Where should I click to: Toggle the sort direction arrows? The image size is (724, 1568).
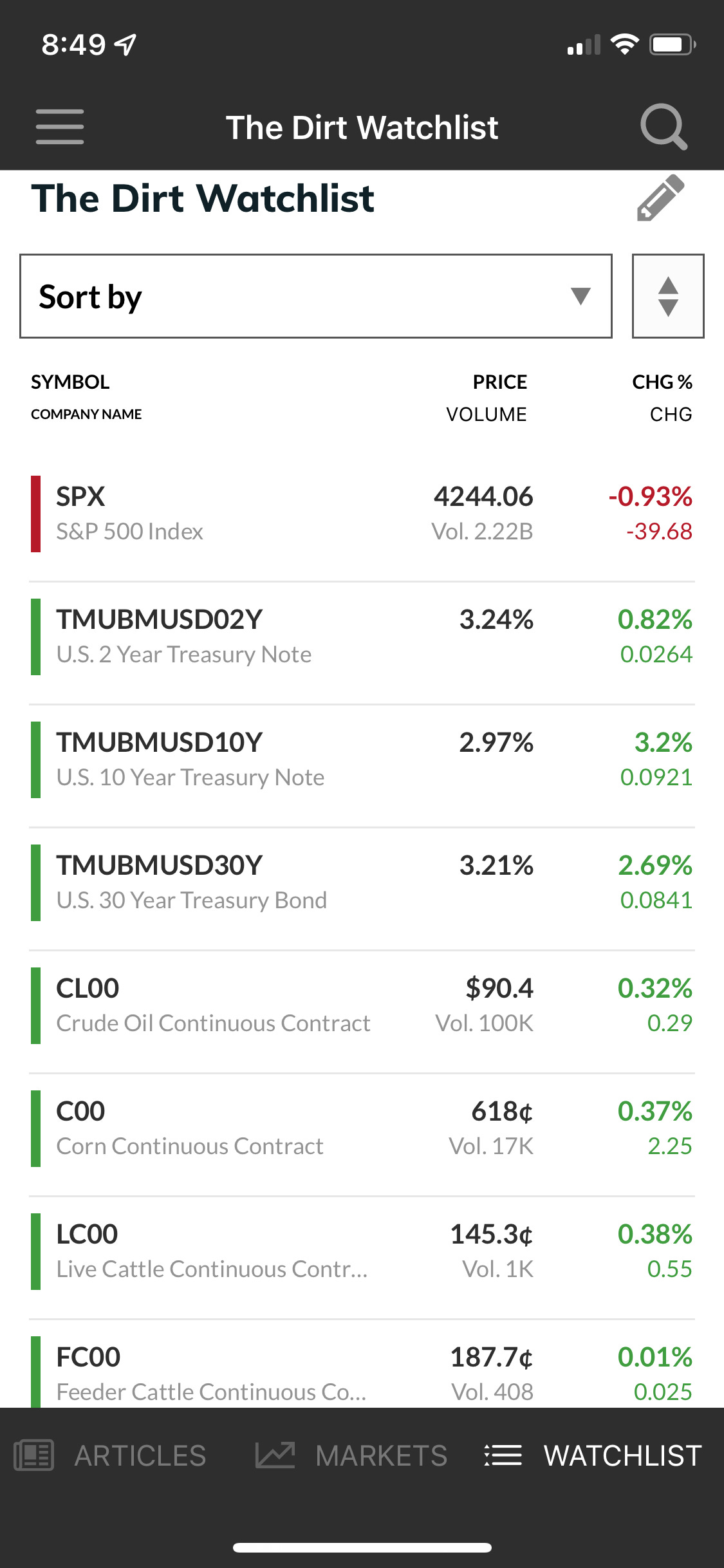(668, 296)
